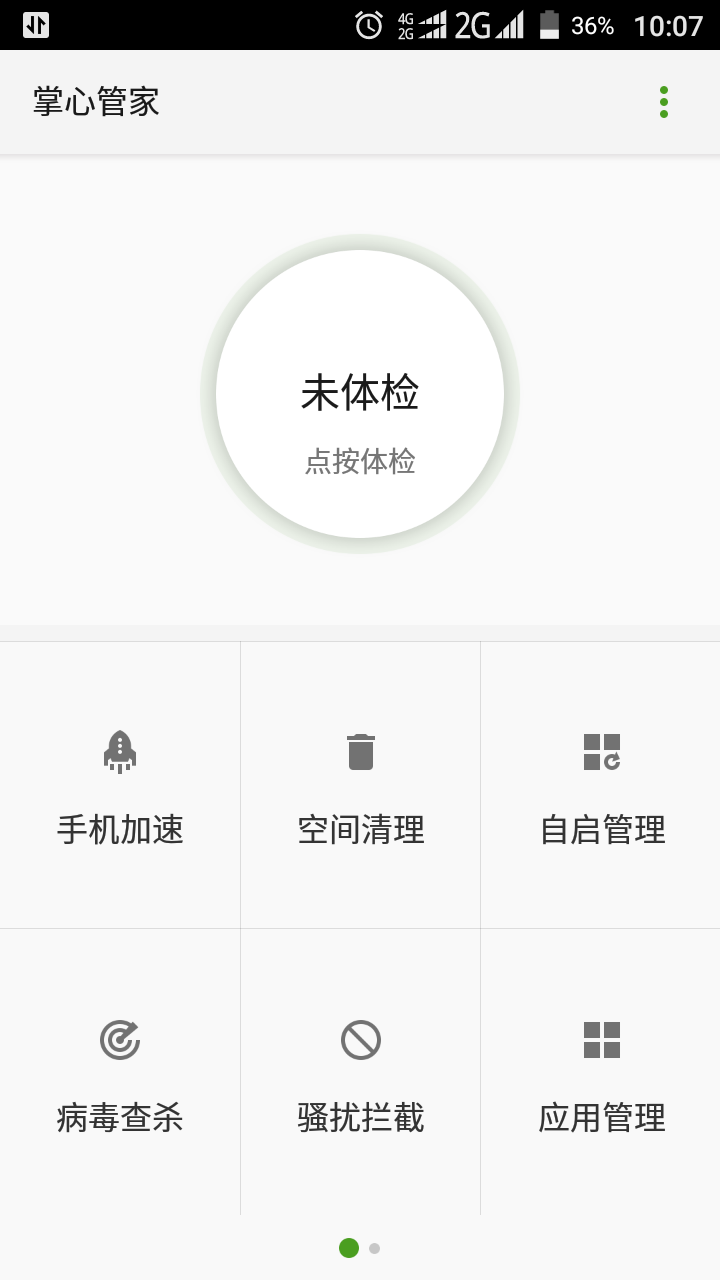Screen dimensions: 720x1280
Task: Tap the second page indicator dot
Action: (x=374, y=1248)
